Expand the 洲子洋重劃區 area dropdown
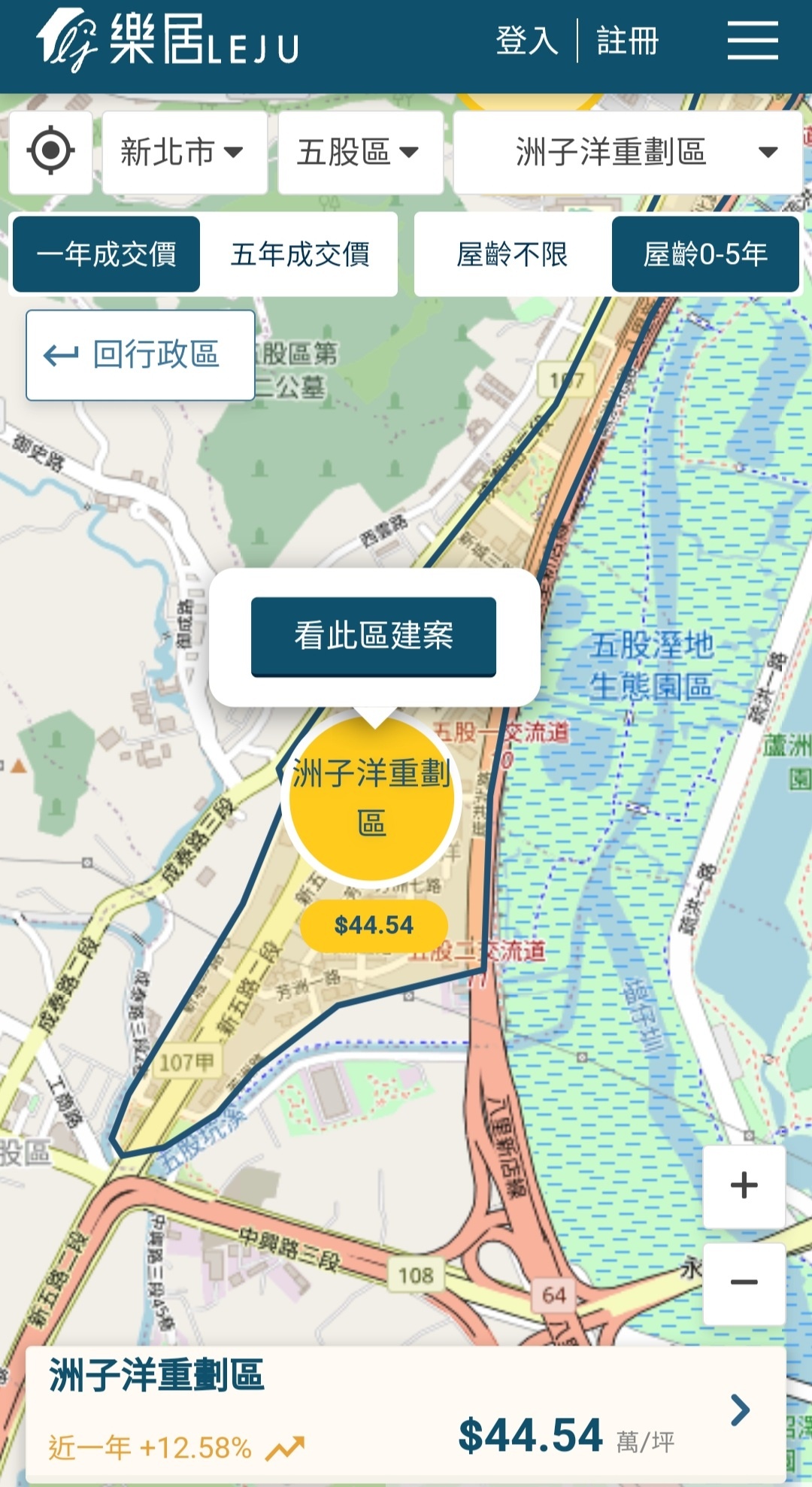 627,152
